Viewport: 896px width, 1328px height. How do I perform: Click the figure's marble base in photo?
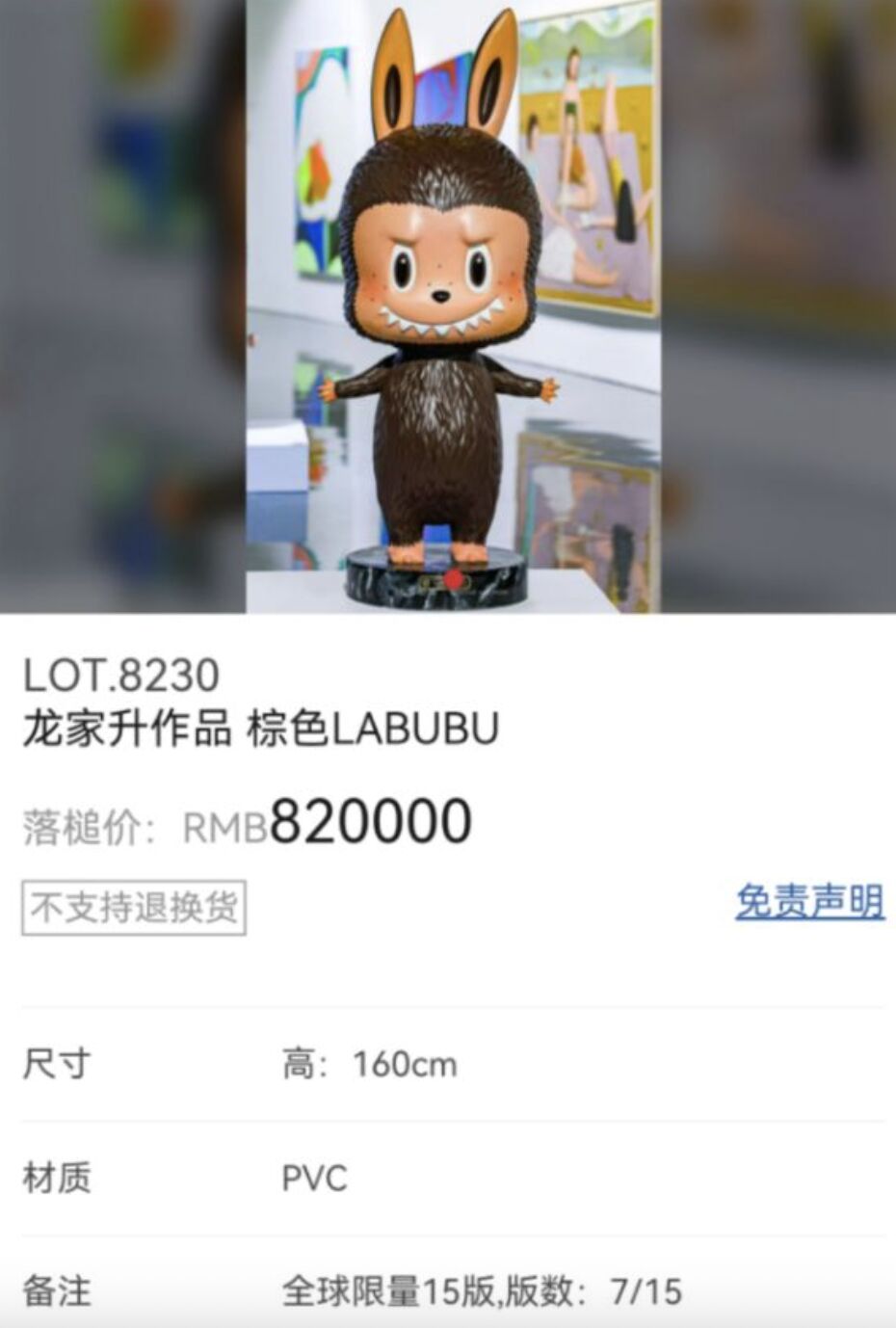[x=440, y=578]
